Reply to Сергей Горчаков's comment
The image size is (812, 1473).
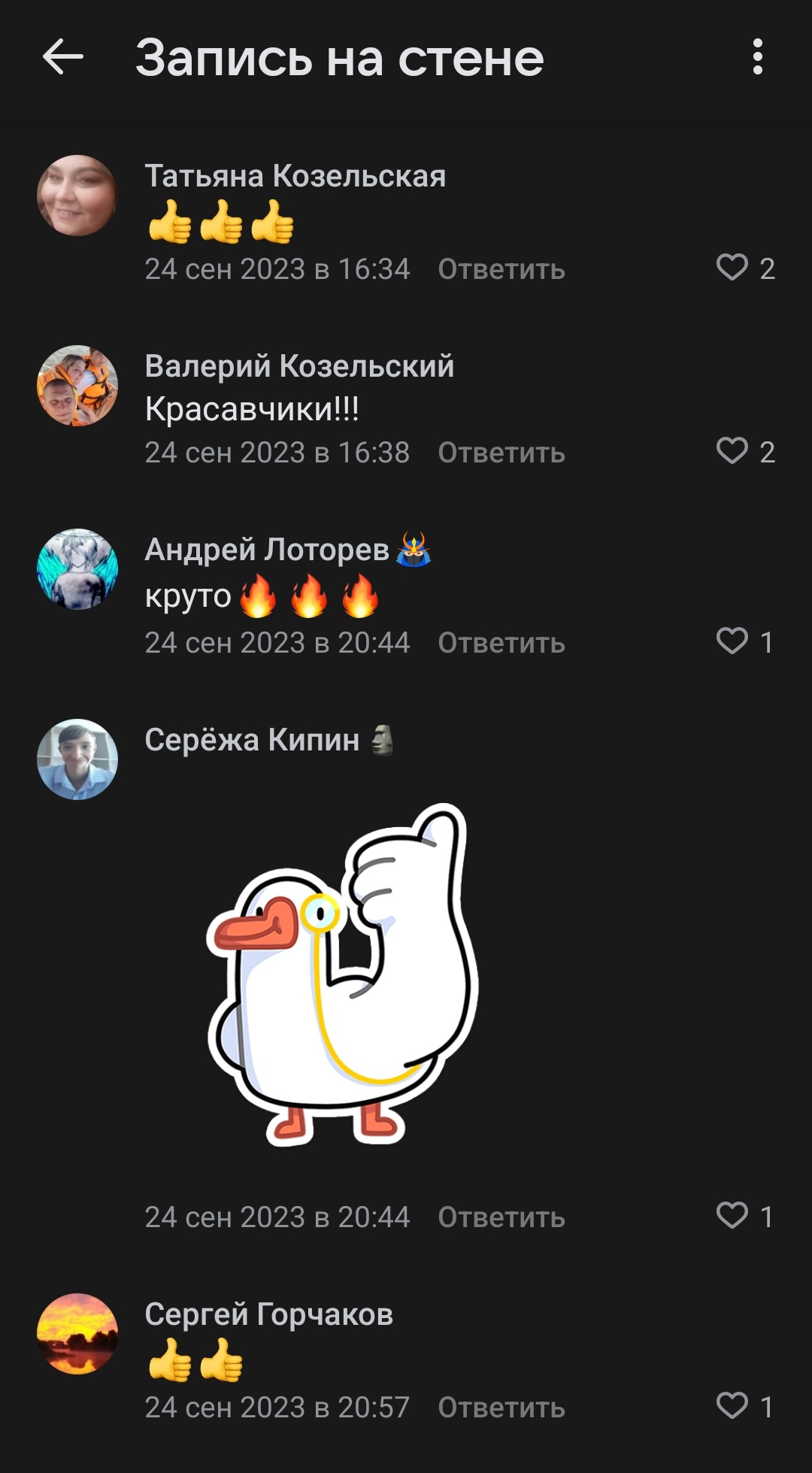point(501,1408)
